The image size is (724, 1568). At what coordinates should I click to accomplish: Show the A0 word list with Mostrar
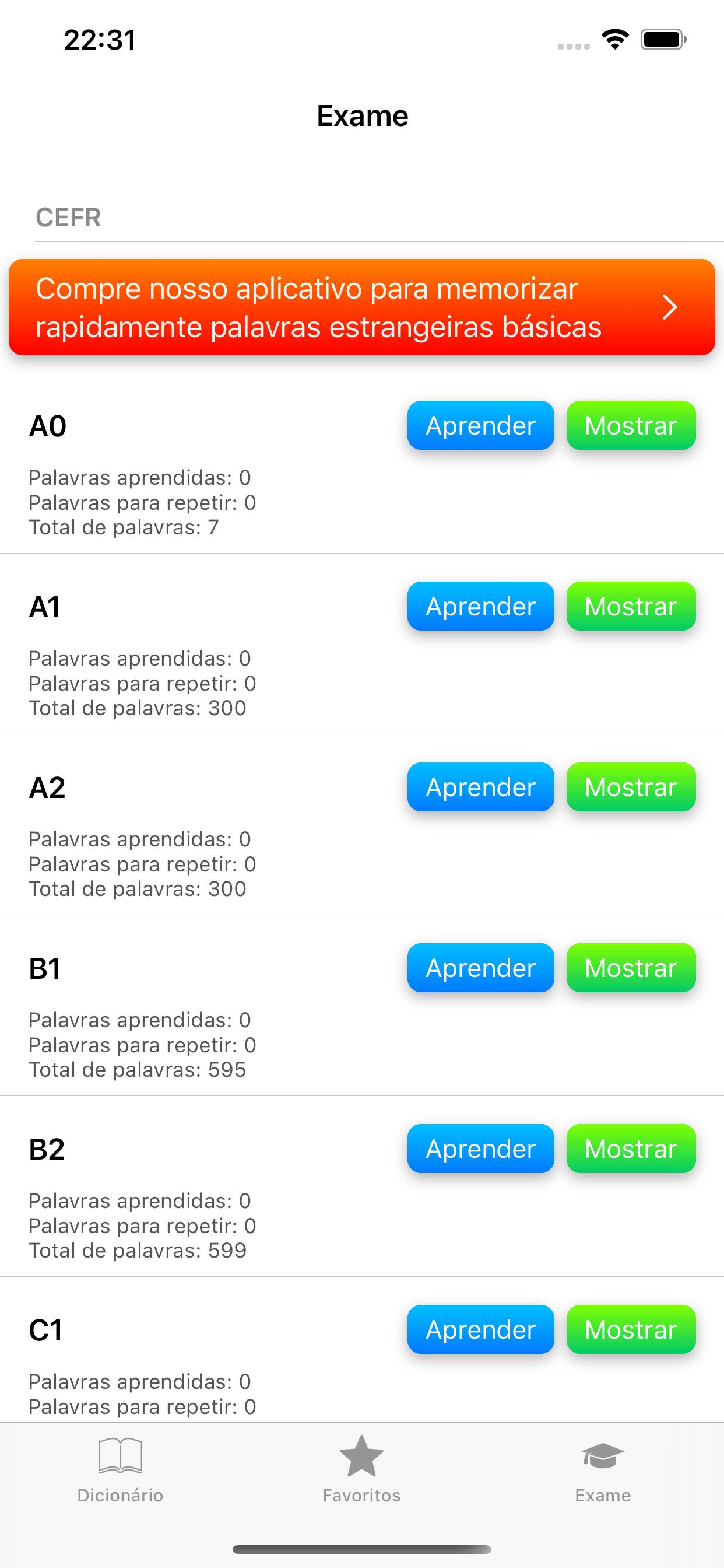click(631, 425)
